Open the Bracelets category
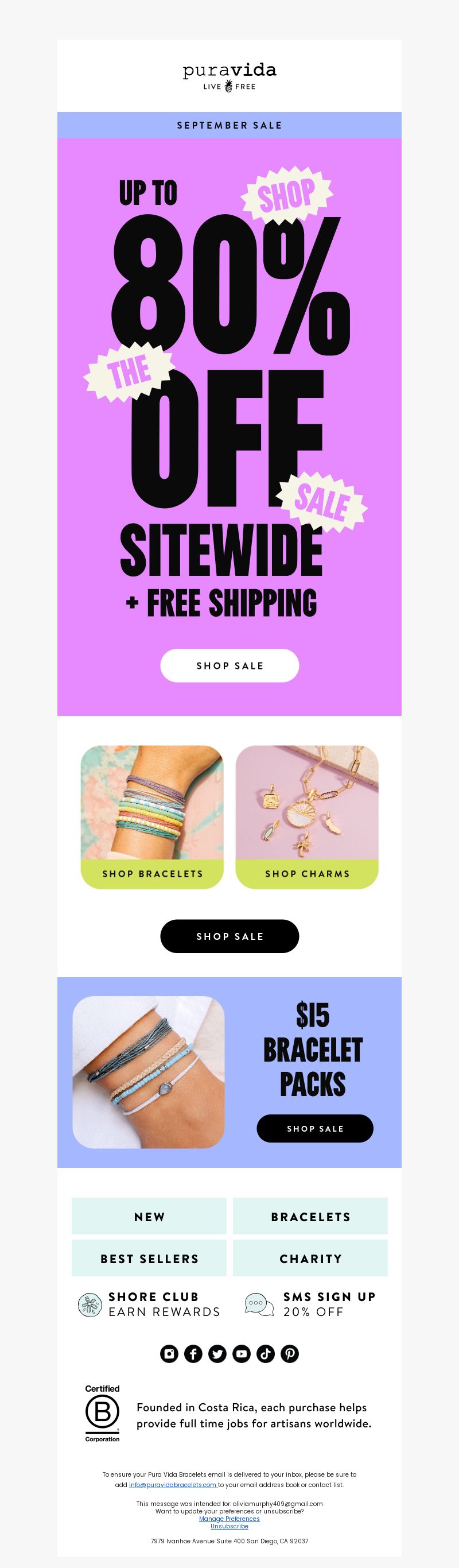 310,1217
